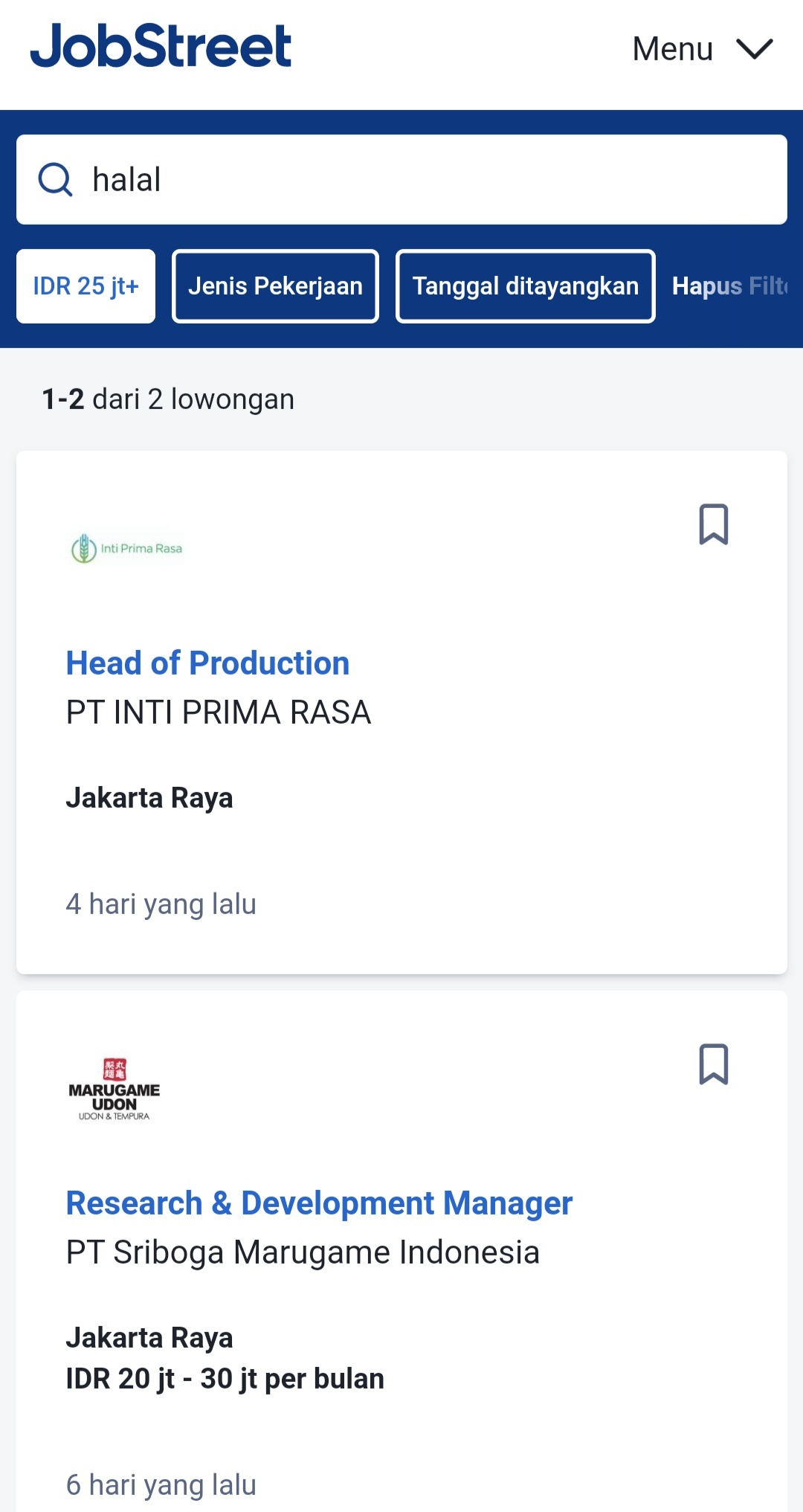The height and width of the screenshot is (1512, 803).
Task: Open the Menu dropdown
Action: [699, 48]
